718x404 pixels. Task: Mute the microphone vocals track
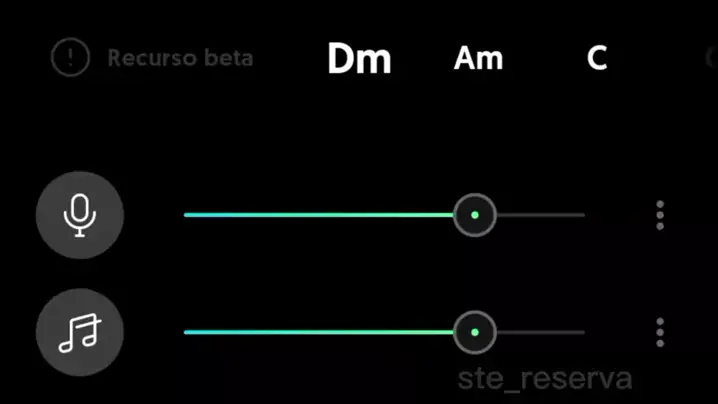point(80,215)
